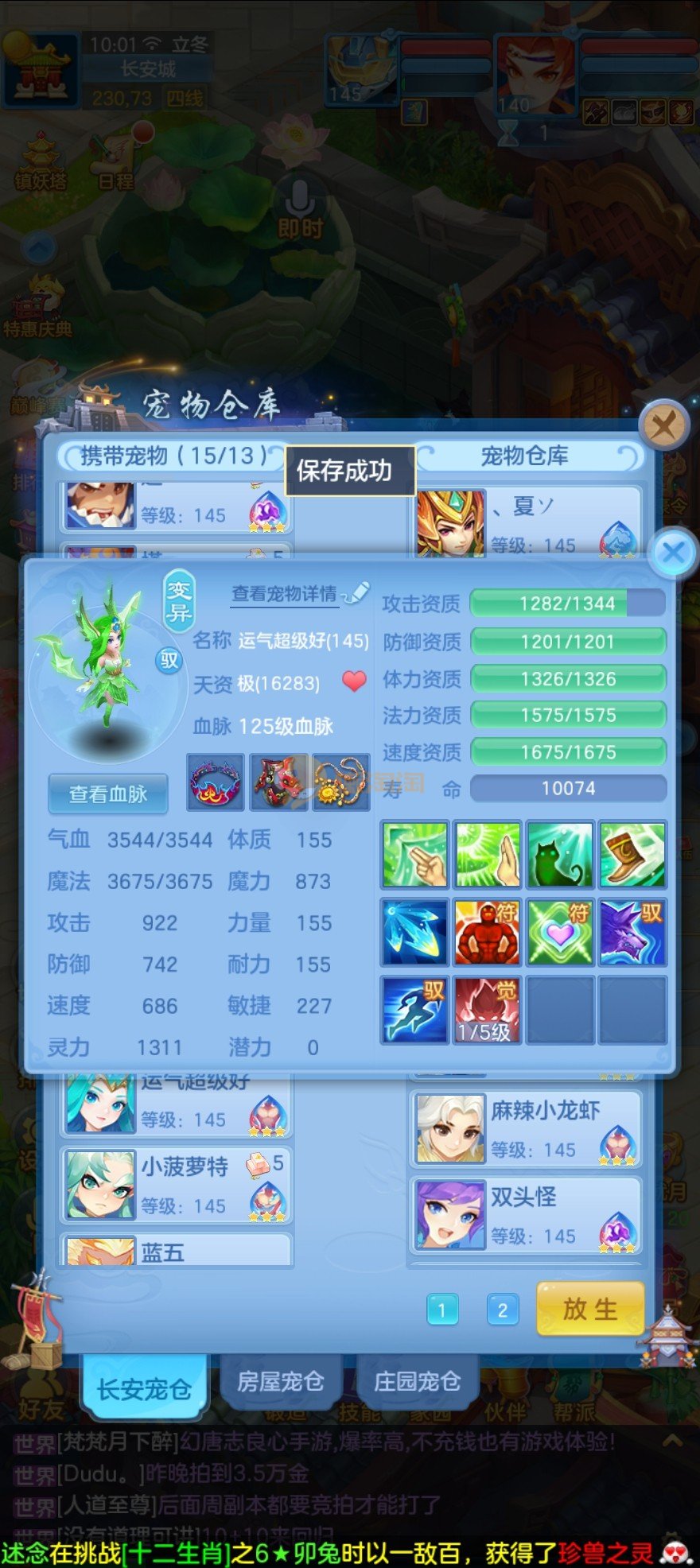View the green cat skill icon
This screenshot has height=1568, width=700.
(x=560, y=855)
